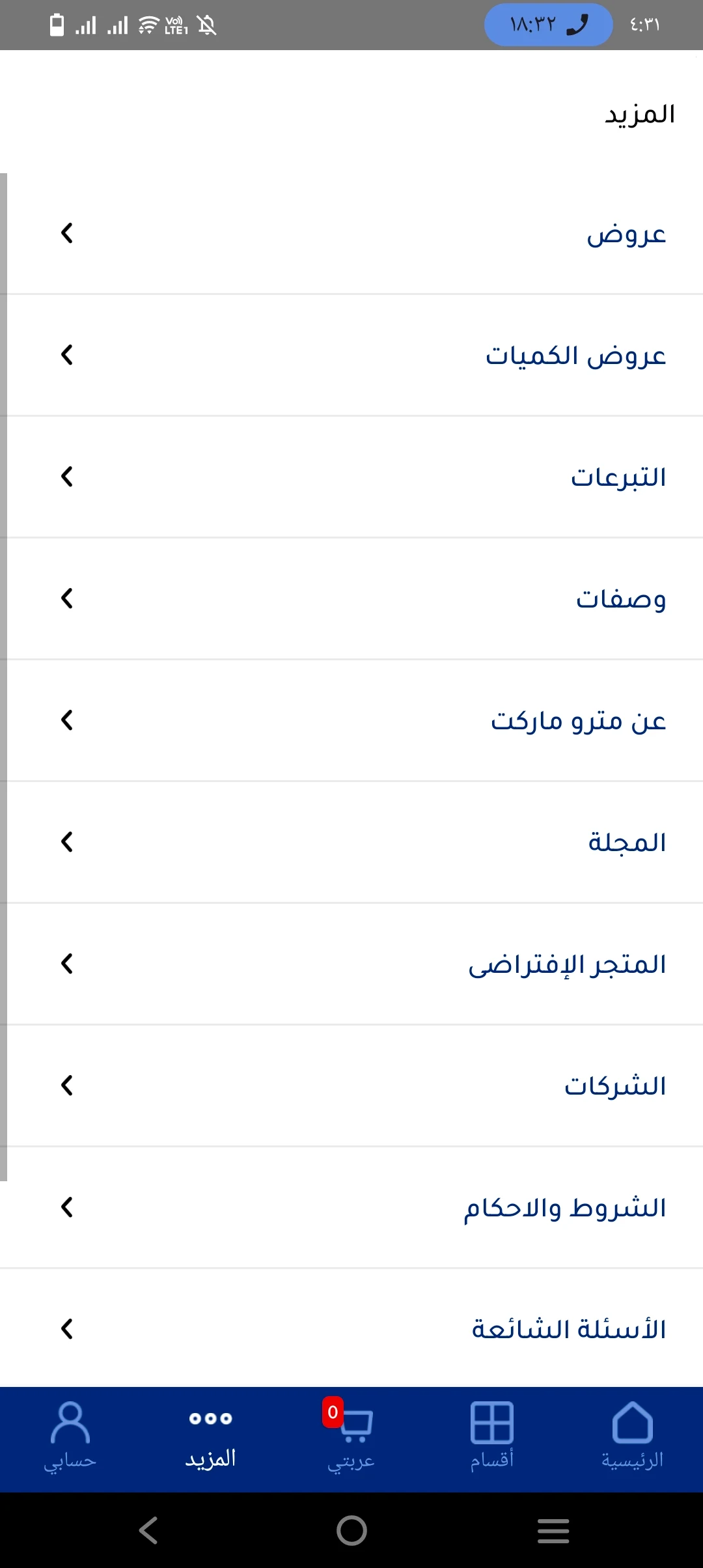The height and width of the screenshot is (1568, 703).
Task: Open the وصفات recipes row
Action: point(351,598)
